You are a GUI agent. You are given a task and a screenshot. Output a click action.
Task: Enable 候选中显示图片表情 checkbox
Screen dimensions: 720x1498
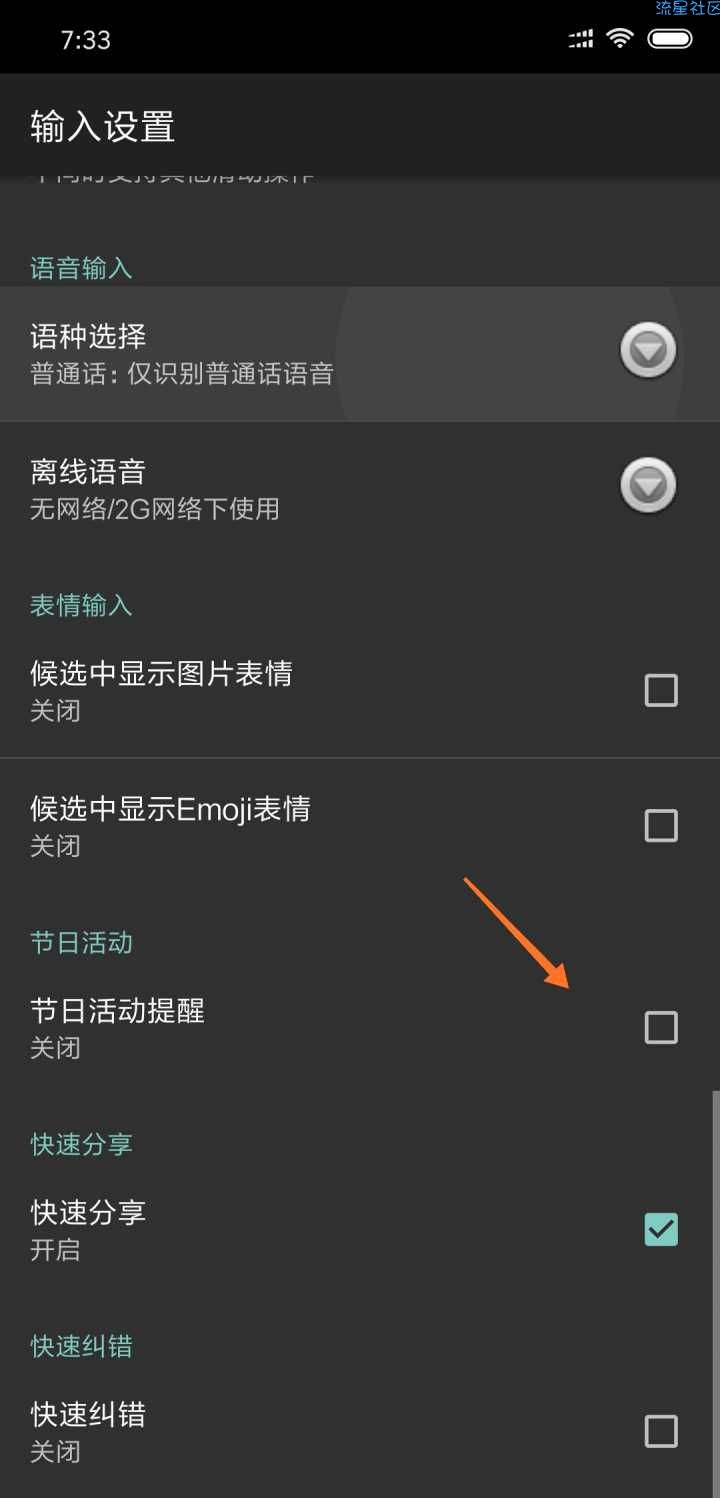point(661,690)
